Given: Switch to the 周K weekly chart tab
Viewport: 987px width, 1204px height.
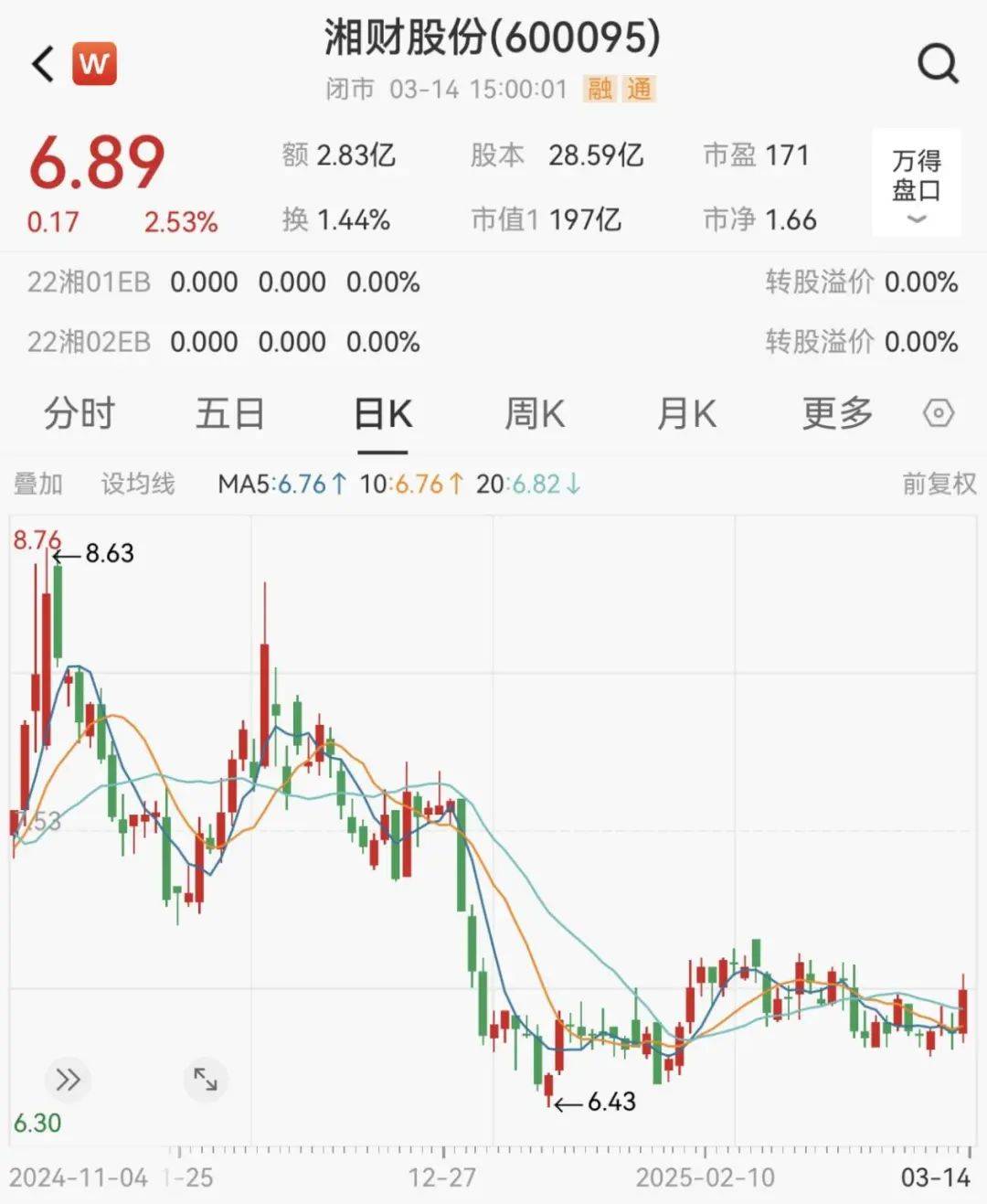Looking at the screenshot, I should pyautogui.click(x=534, y=414).
